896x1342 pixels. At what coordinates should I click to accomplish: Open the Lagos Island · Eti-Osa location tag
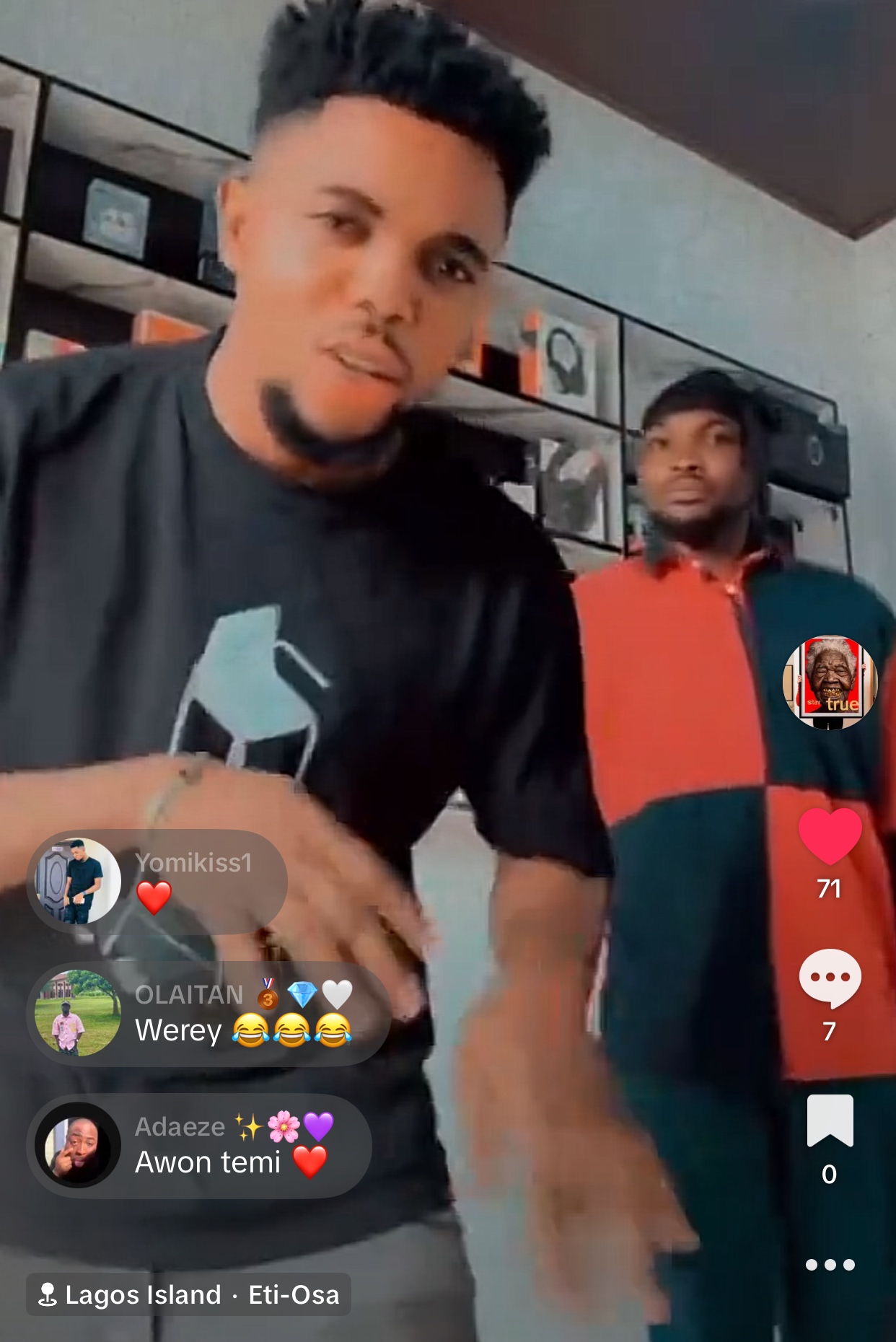(x=189, y=1294)
